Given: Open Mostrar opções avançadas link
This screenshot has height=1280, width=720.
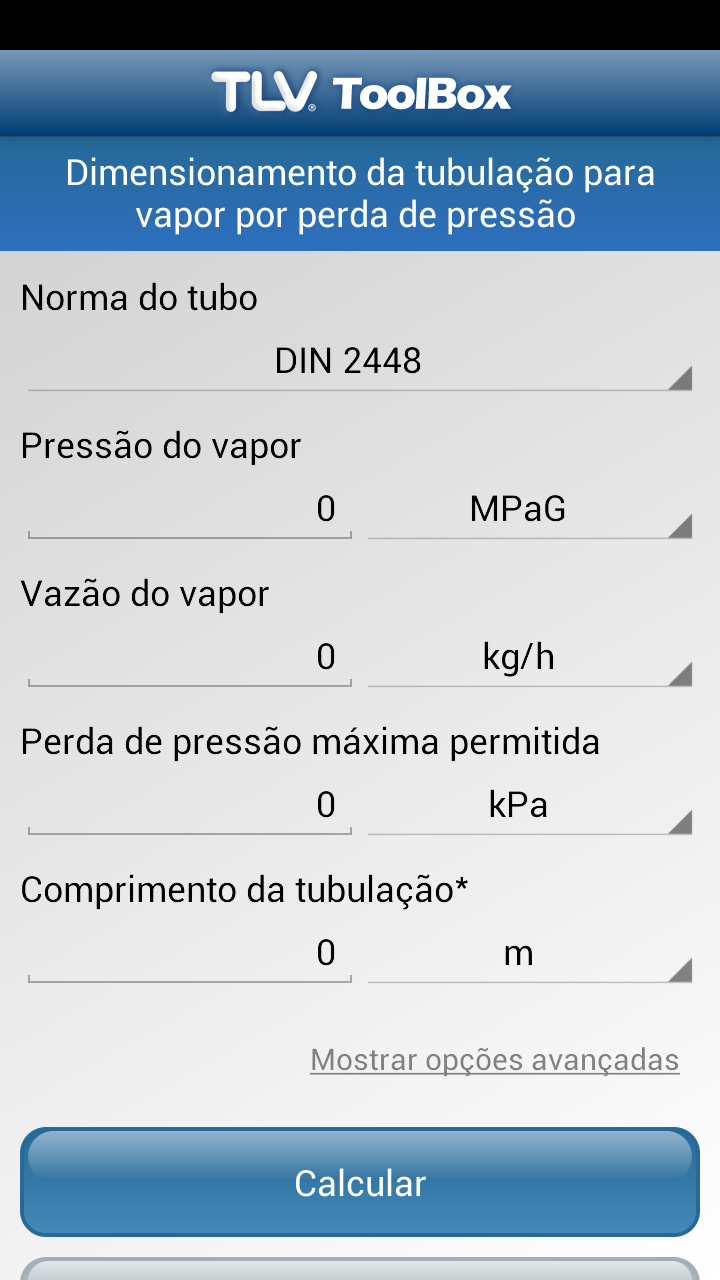Looking at the screenshot, I should 495,1060.
